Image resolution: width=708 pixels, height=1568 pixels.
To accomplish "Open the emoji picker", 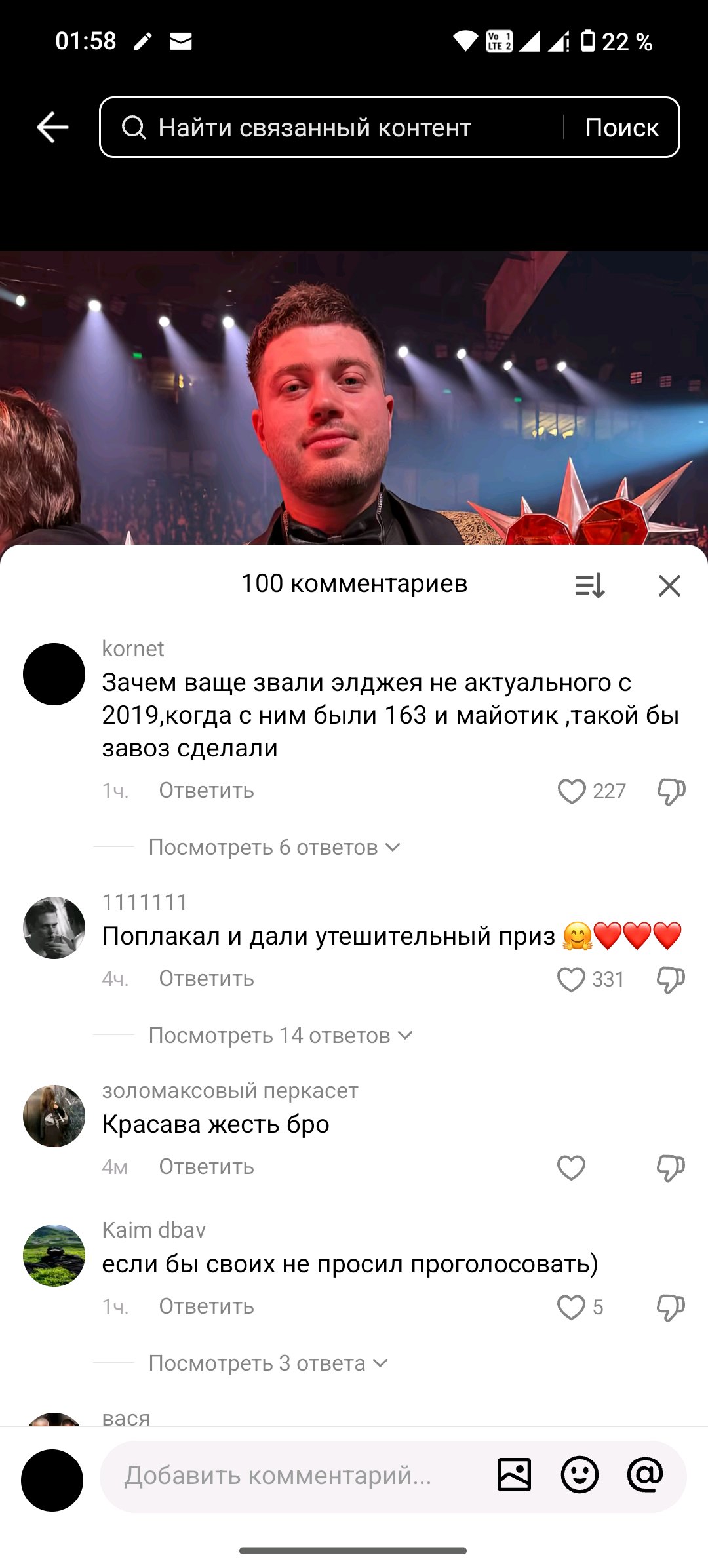I will [580, 1476].
